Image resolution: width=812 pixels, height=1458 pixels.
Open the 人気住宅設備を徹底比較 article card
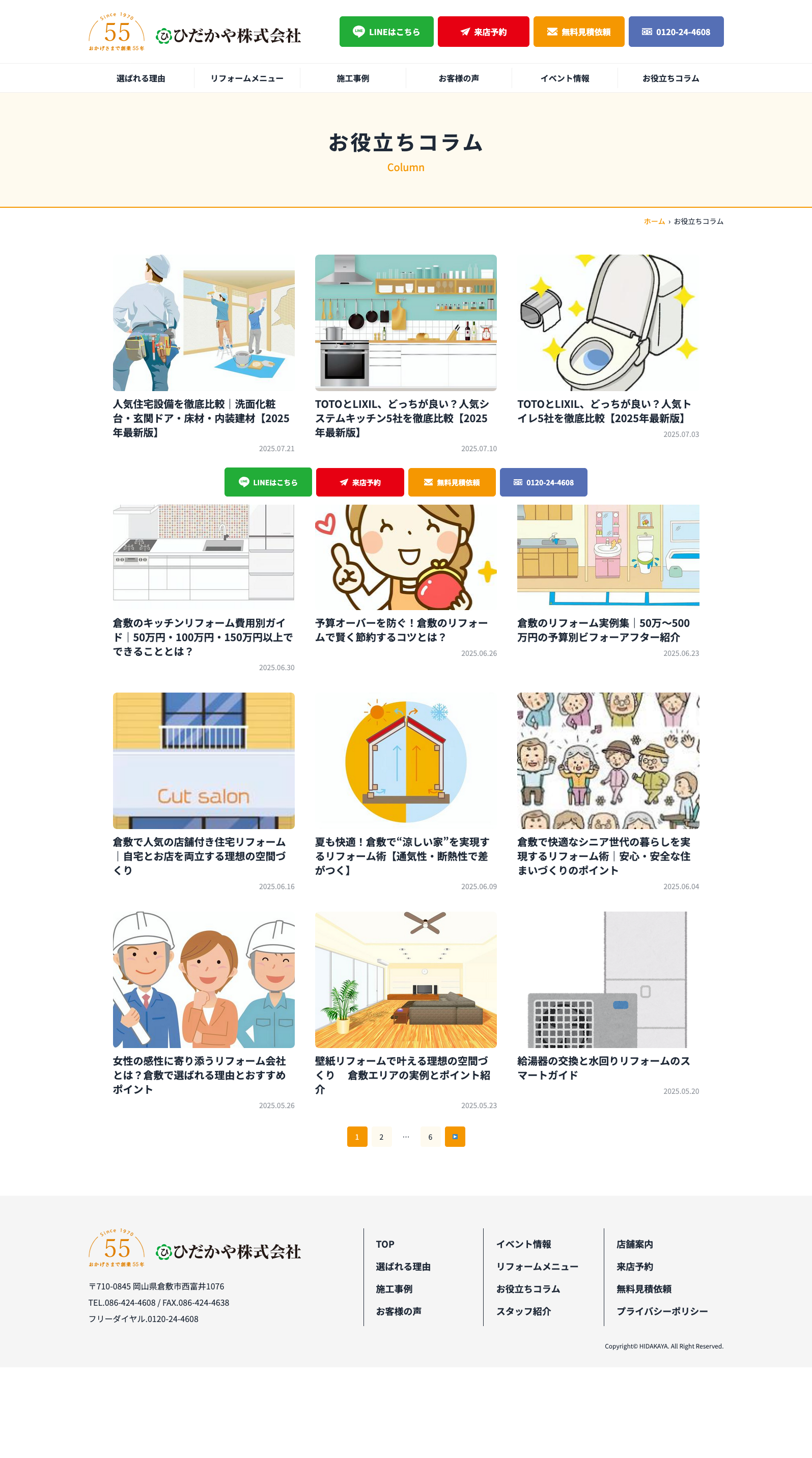(204, 354)
